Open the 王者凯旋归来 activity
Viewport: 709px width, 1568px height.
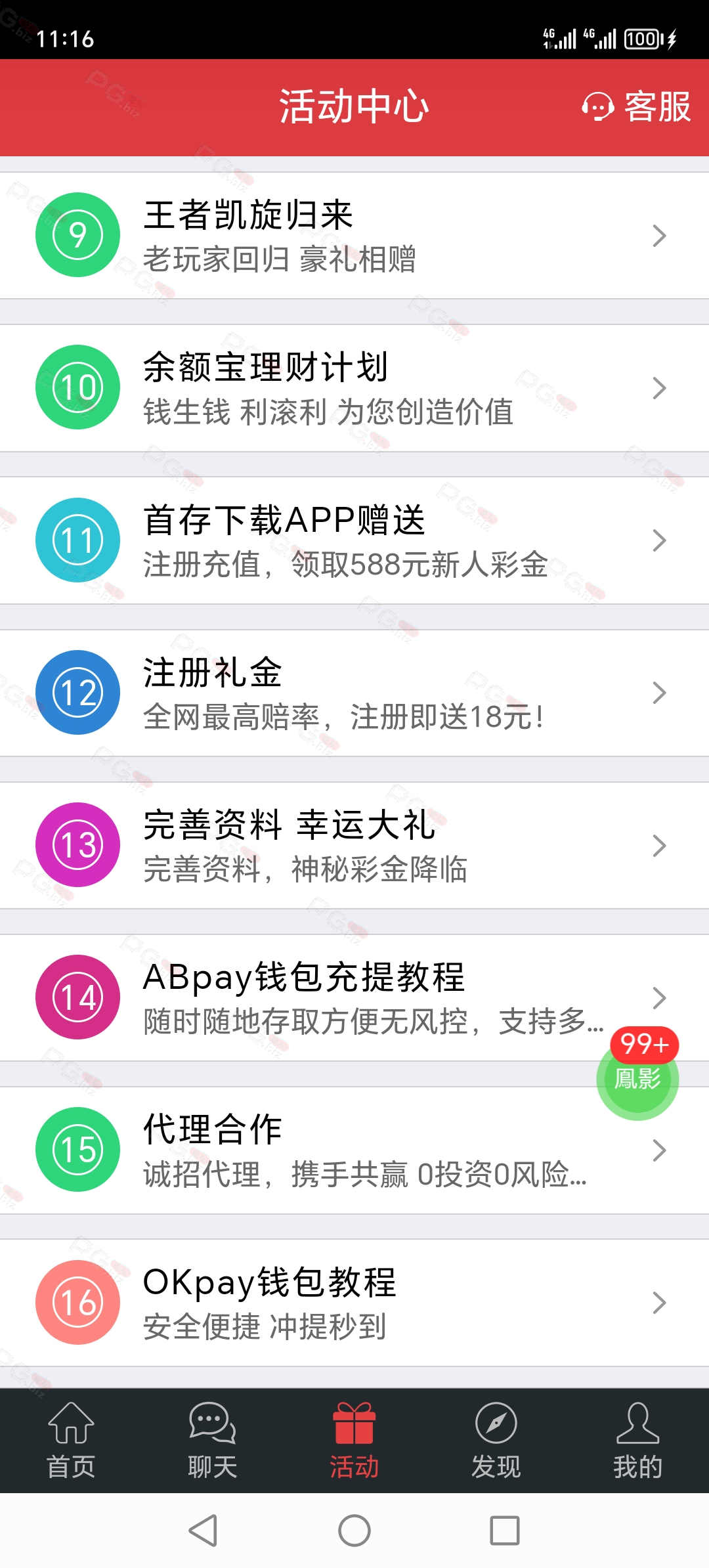click(x=354, y=235)
